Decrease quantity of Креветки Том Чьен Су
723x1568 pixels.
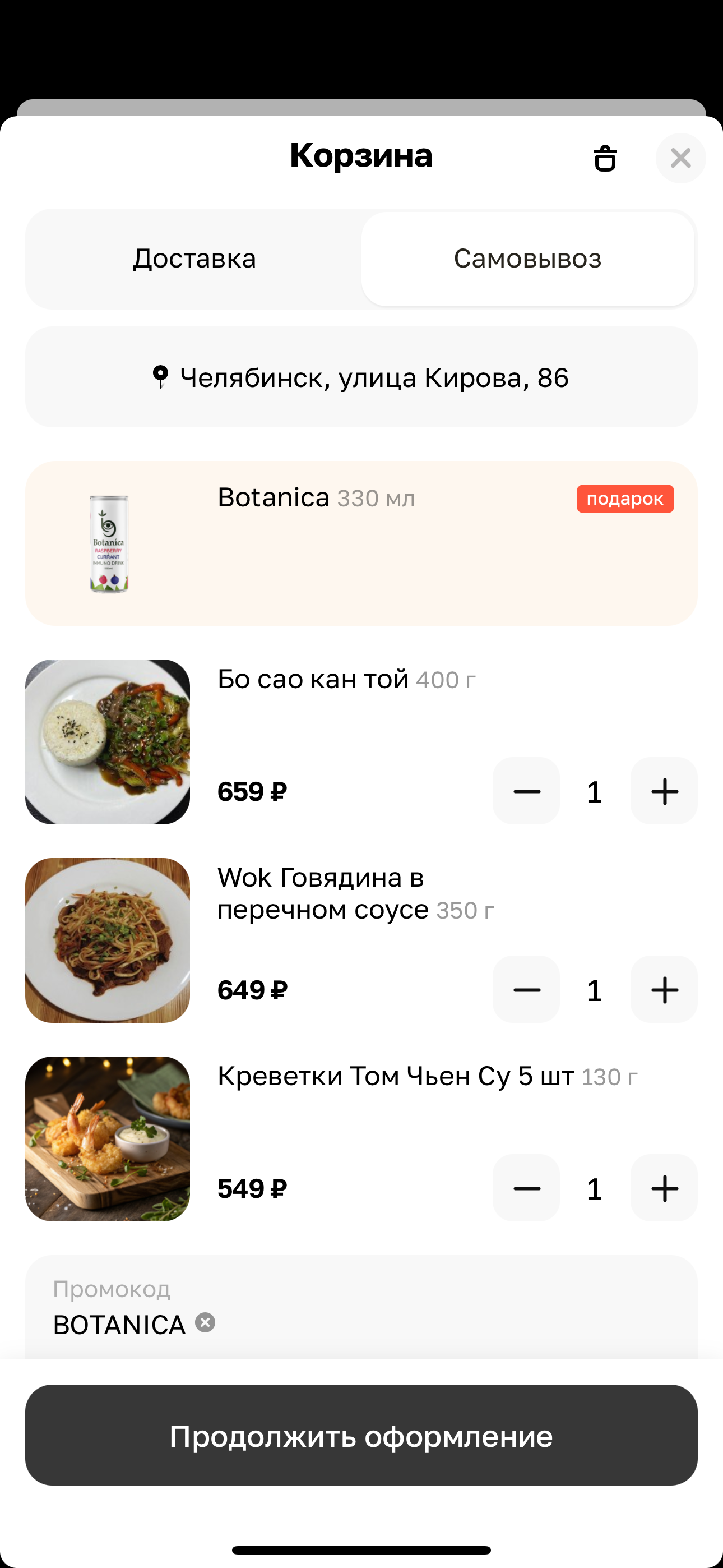point(526,1188)
